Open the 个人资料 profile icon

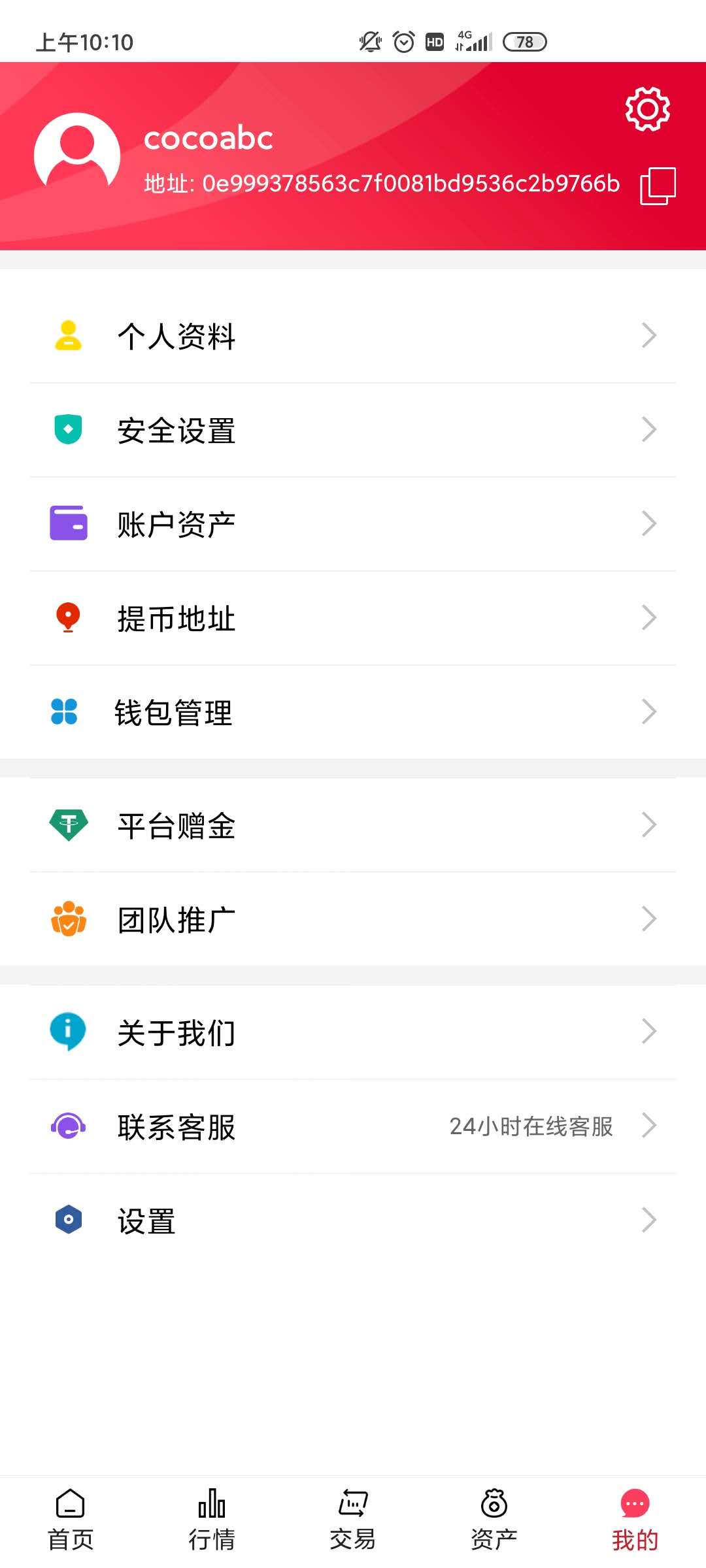[67, 335]
